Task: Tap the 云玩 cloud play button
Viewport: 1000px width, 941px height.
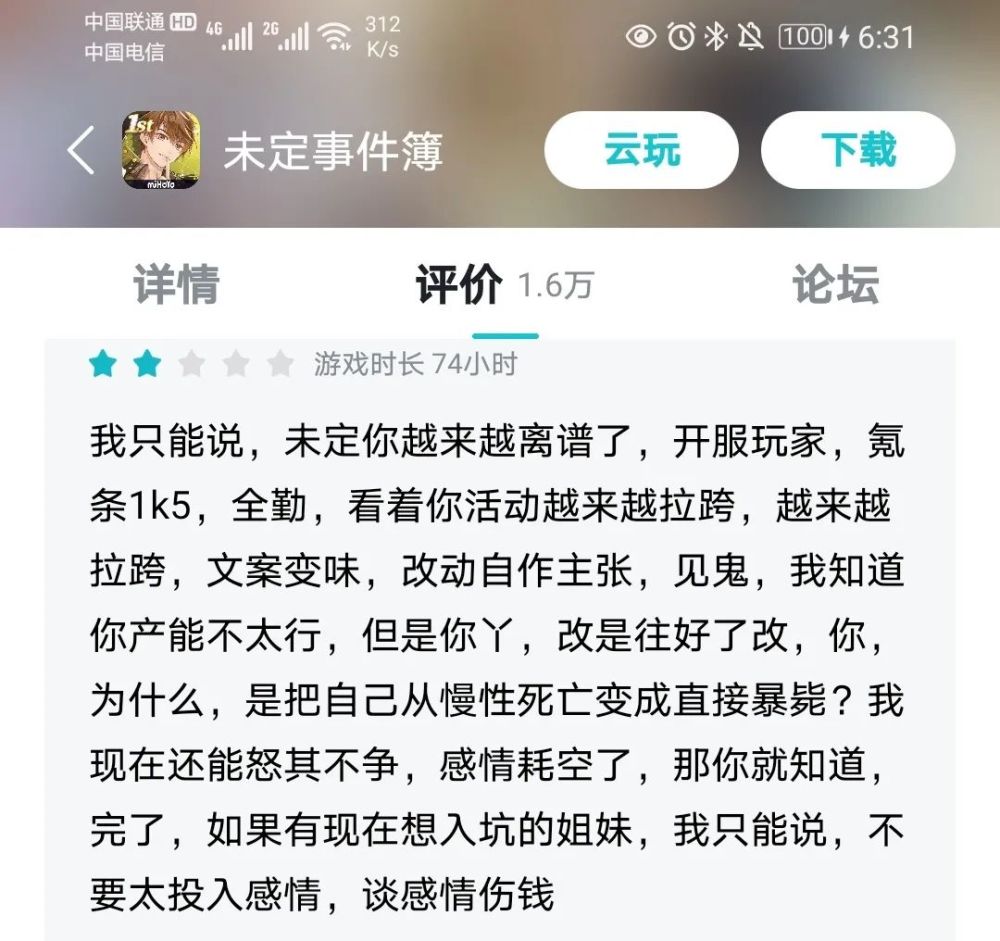Action: point(641,150)
